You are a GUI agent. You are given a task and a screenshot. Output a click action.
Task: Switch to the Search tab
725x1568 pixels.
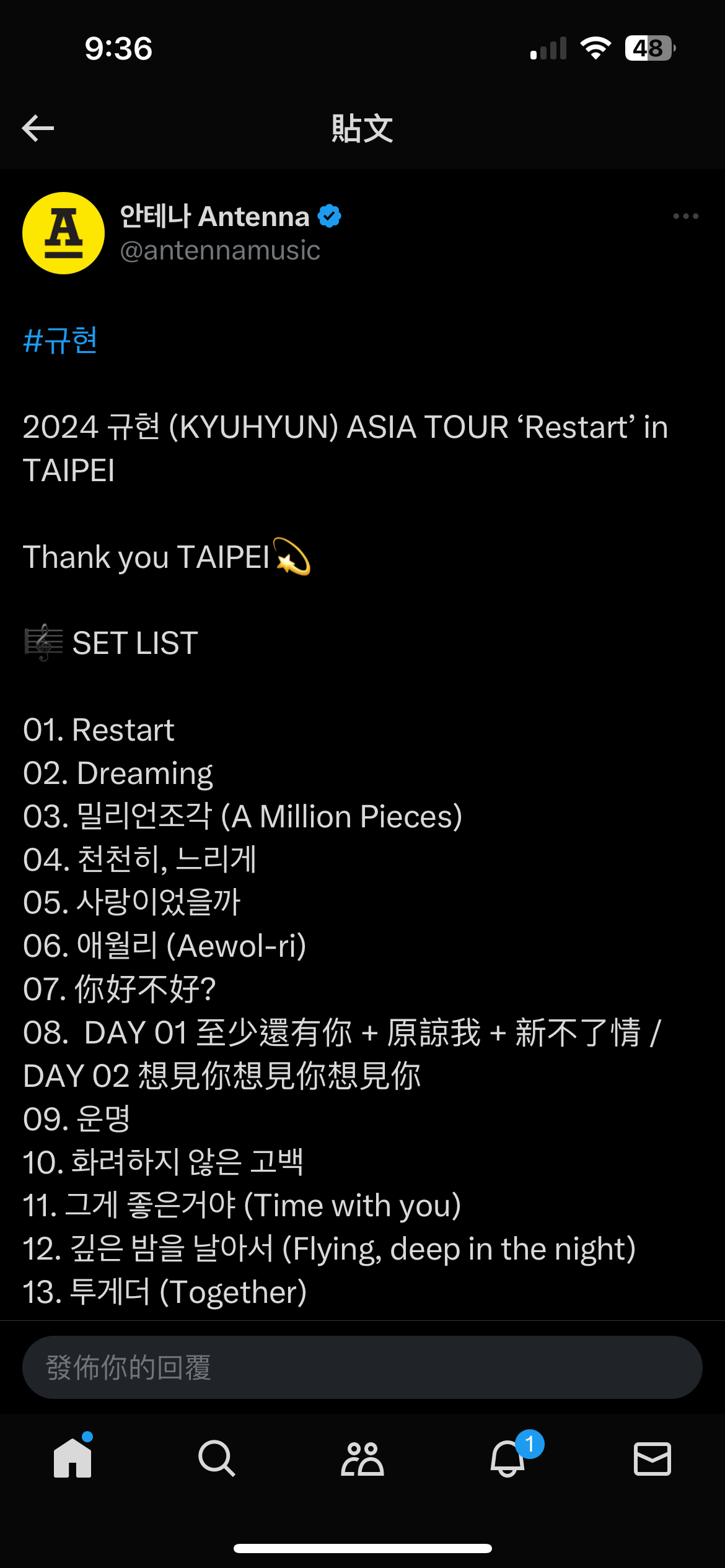(x=217, y=1458)
